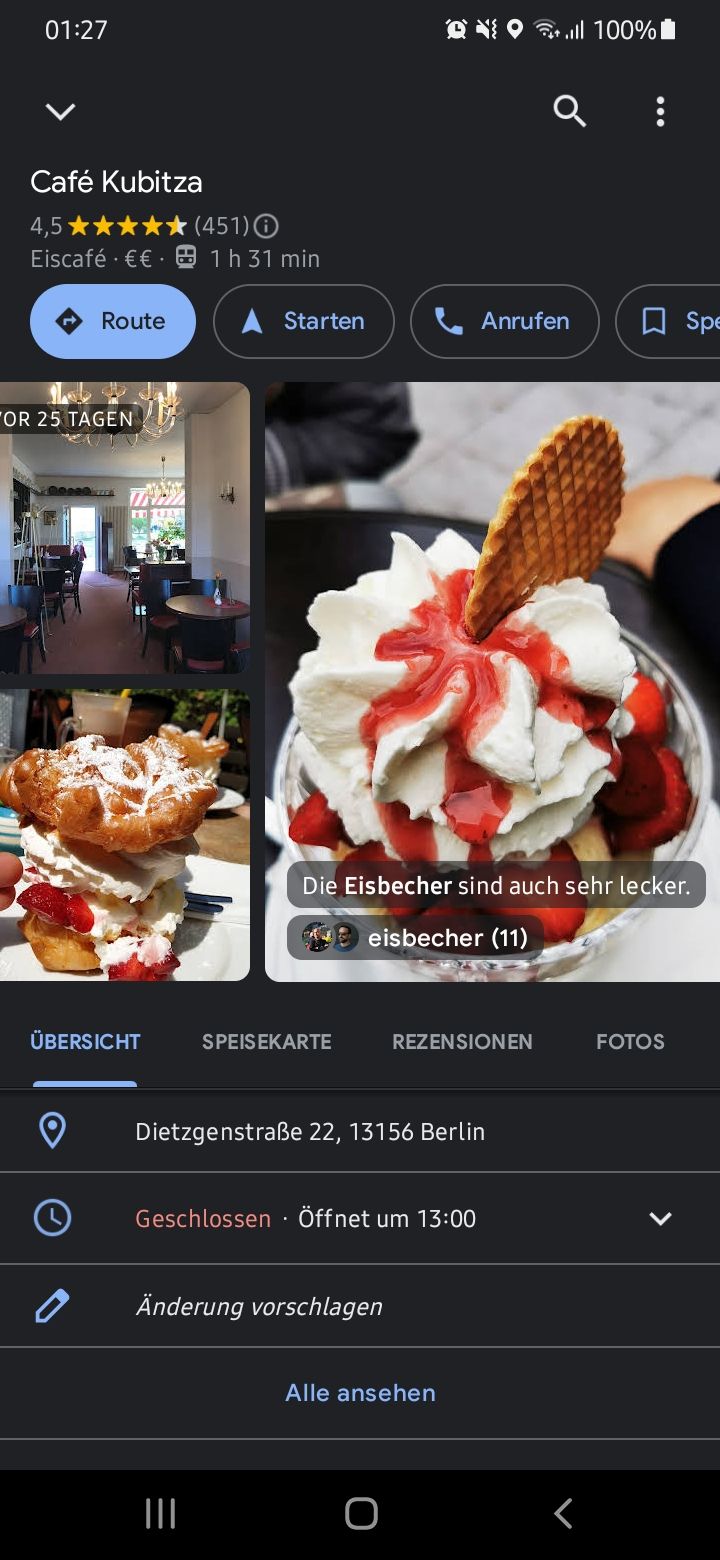Go back with the system back button
The image size is (720, 1560).
(563, 1513)
